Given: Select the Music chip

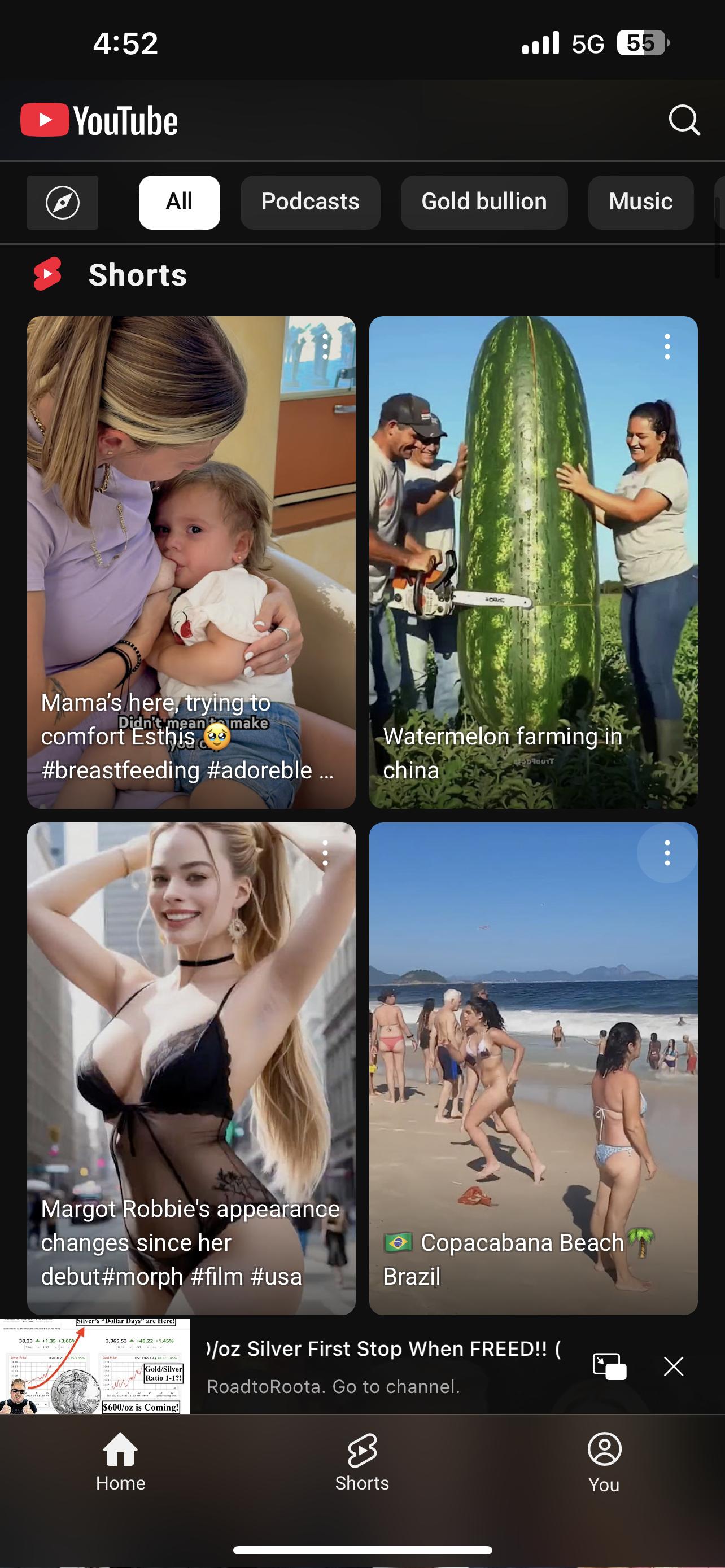Looking at the screenshot, I should [x=640, y=203].
